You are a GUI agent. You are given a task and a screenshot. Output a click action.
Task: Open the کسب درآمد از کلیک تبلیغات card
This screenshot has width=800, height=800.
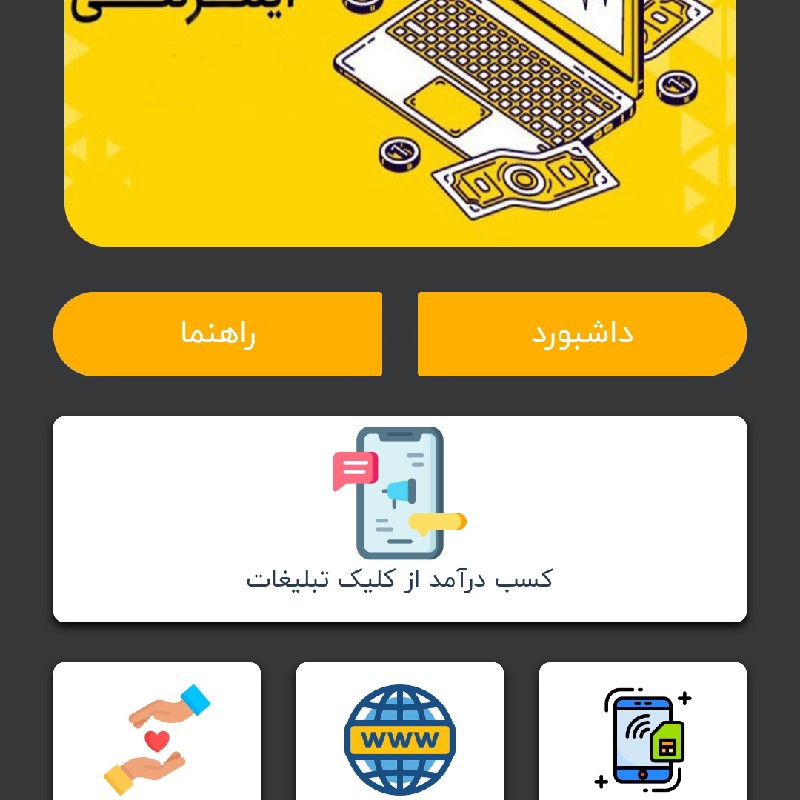click(x=400, y=519)
